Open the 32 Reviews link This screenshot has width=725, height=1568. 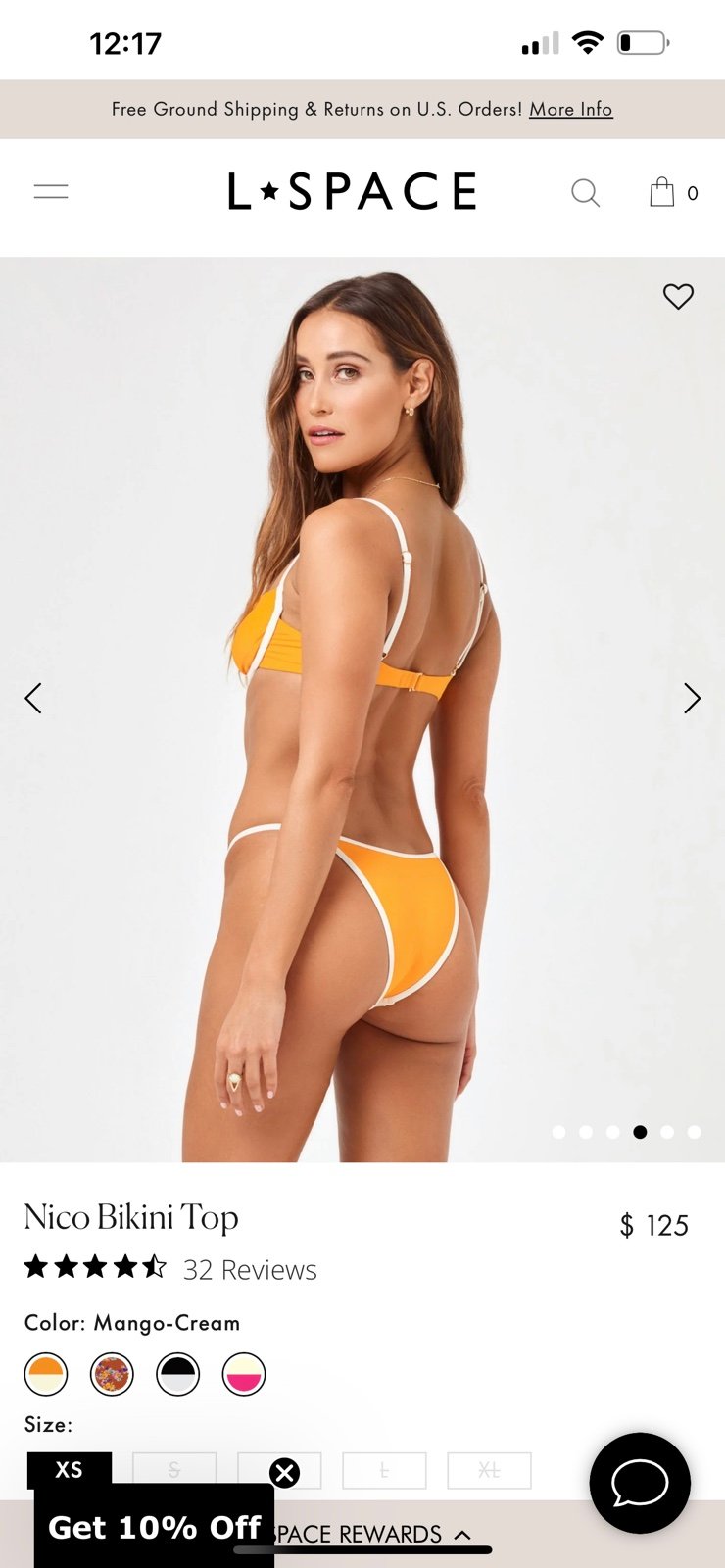[x=250, y=1270]
